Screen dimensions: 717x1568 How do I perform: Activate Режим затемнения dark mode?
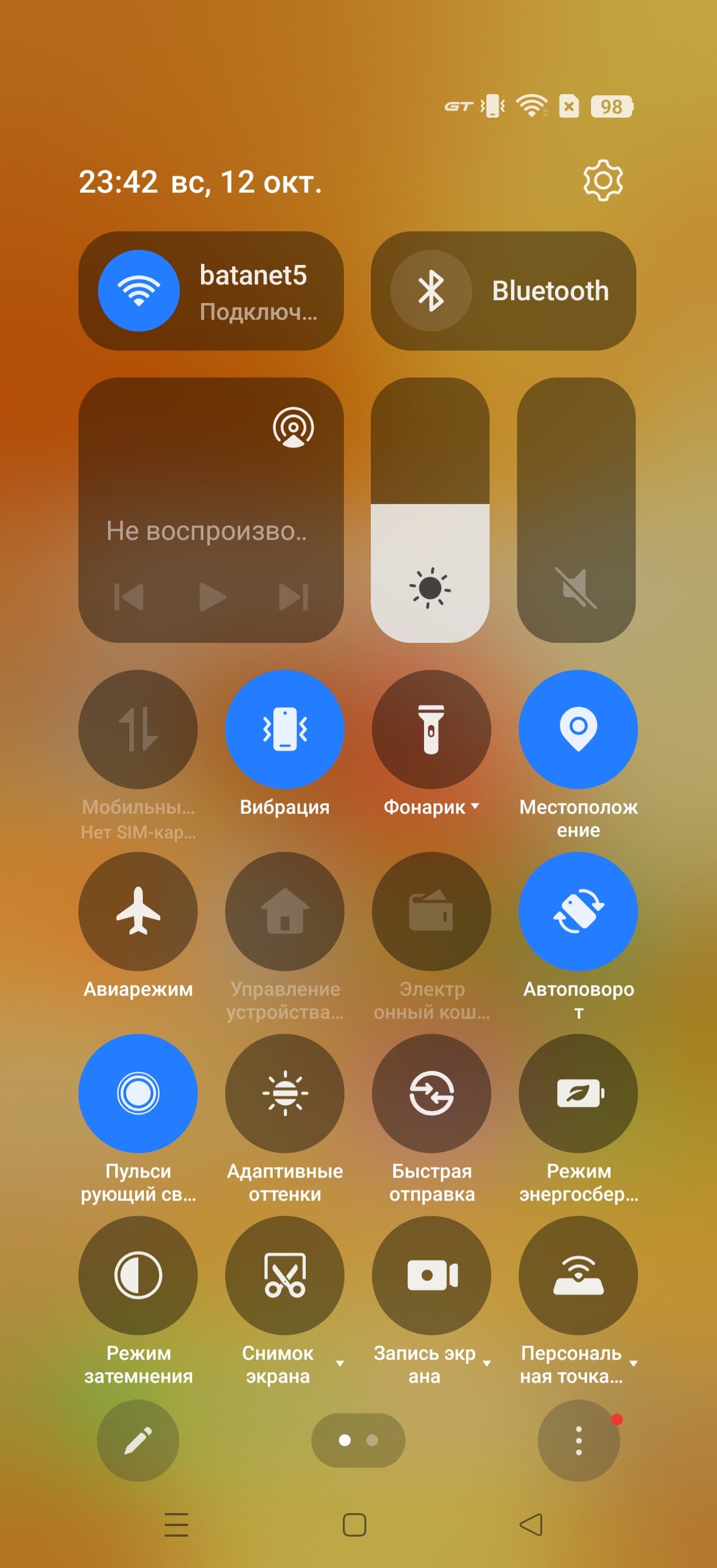click(138, 1275)
